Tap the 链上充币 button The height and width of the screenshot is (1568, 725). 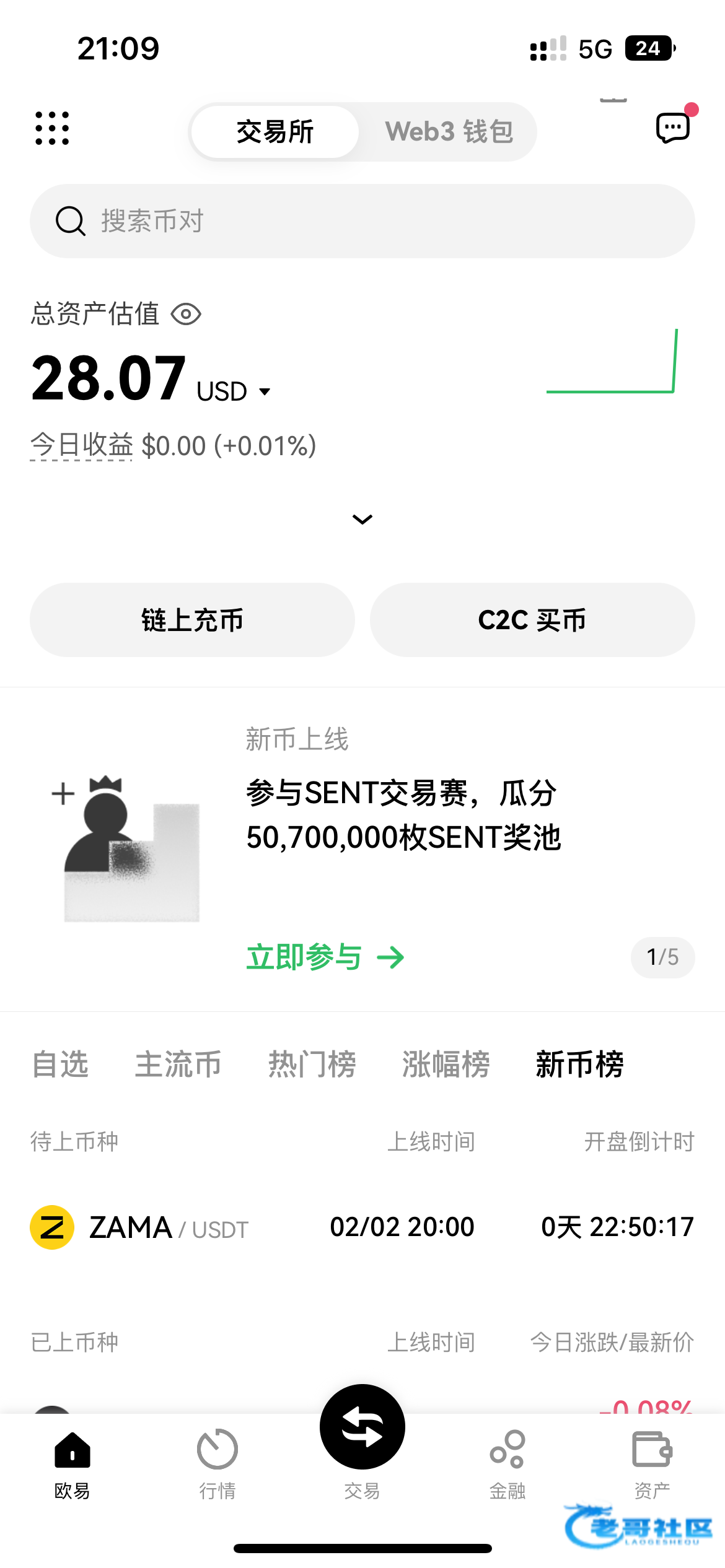point(192,620)
